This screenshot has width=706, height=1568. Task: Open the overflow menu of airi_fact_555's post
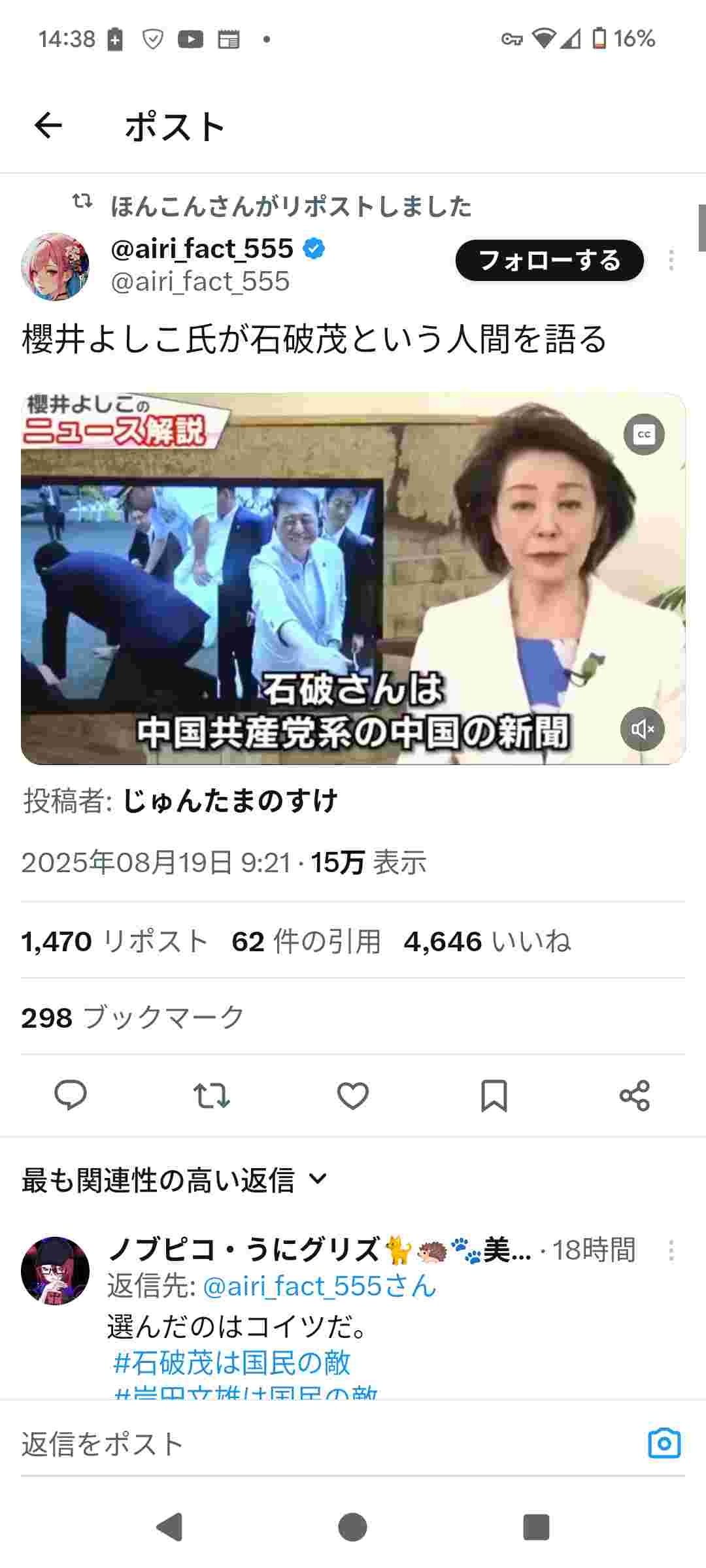click(671, 261)
